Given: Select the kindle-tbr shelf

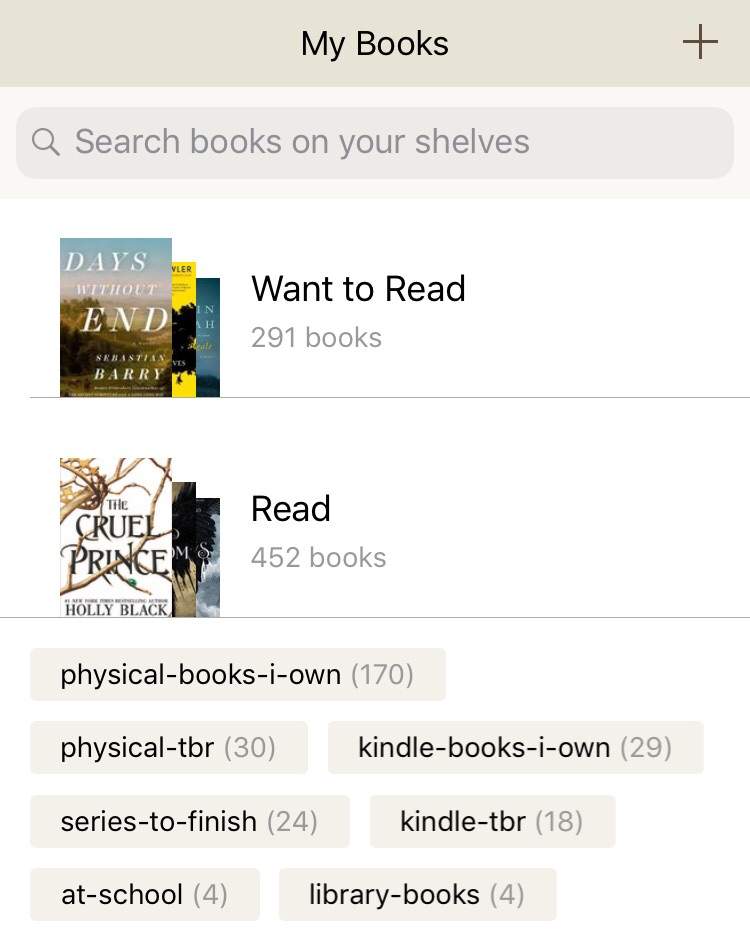Looking at the screenshot, I should pos(491,822).
